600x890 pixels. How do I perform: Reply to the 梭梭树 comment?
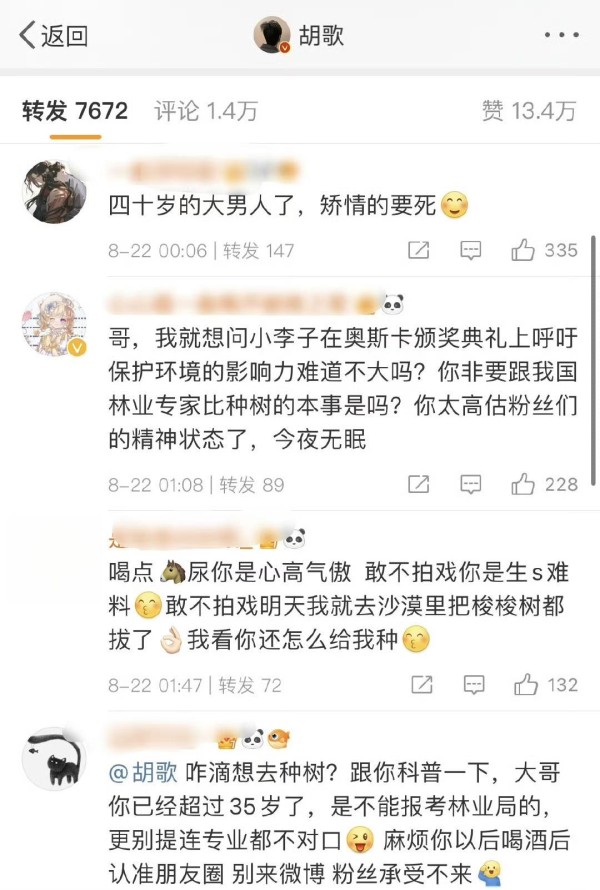[x=471, y=684]
